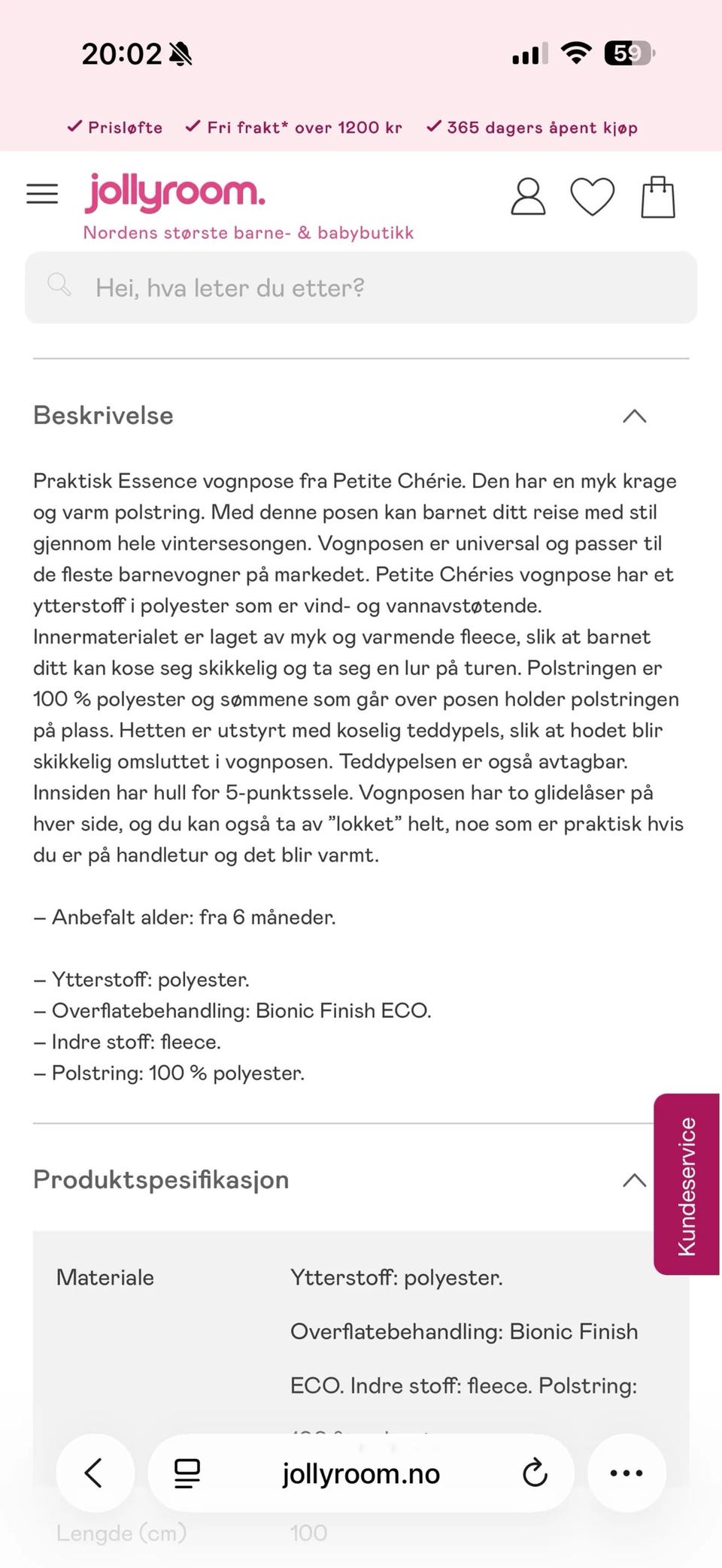Open the Kundeservice side tab
Screen dimensions: 722x1568
687,1180
